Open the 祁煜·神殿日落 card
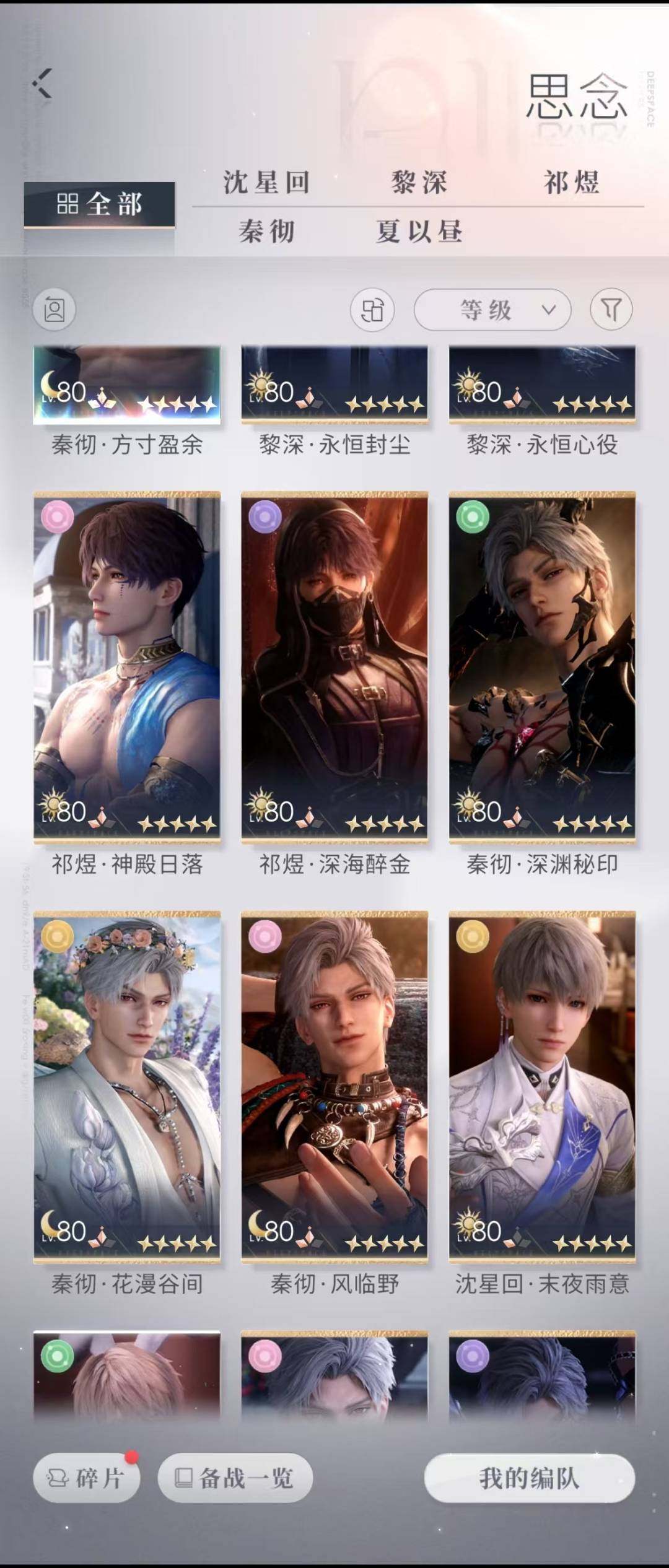This screenshot has height=1568, width=669. (x=127, y=666)
